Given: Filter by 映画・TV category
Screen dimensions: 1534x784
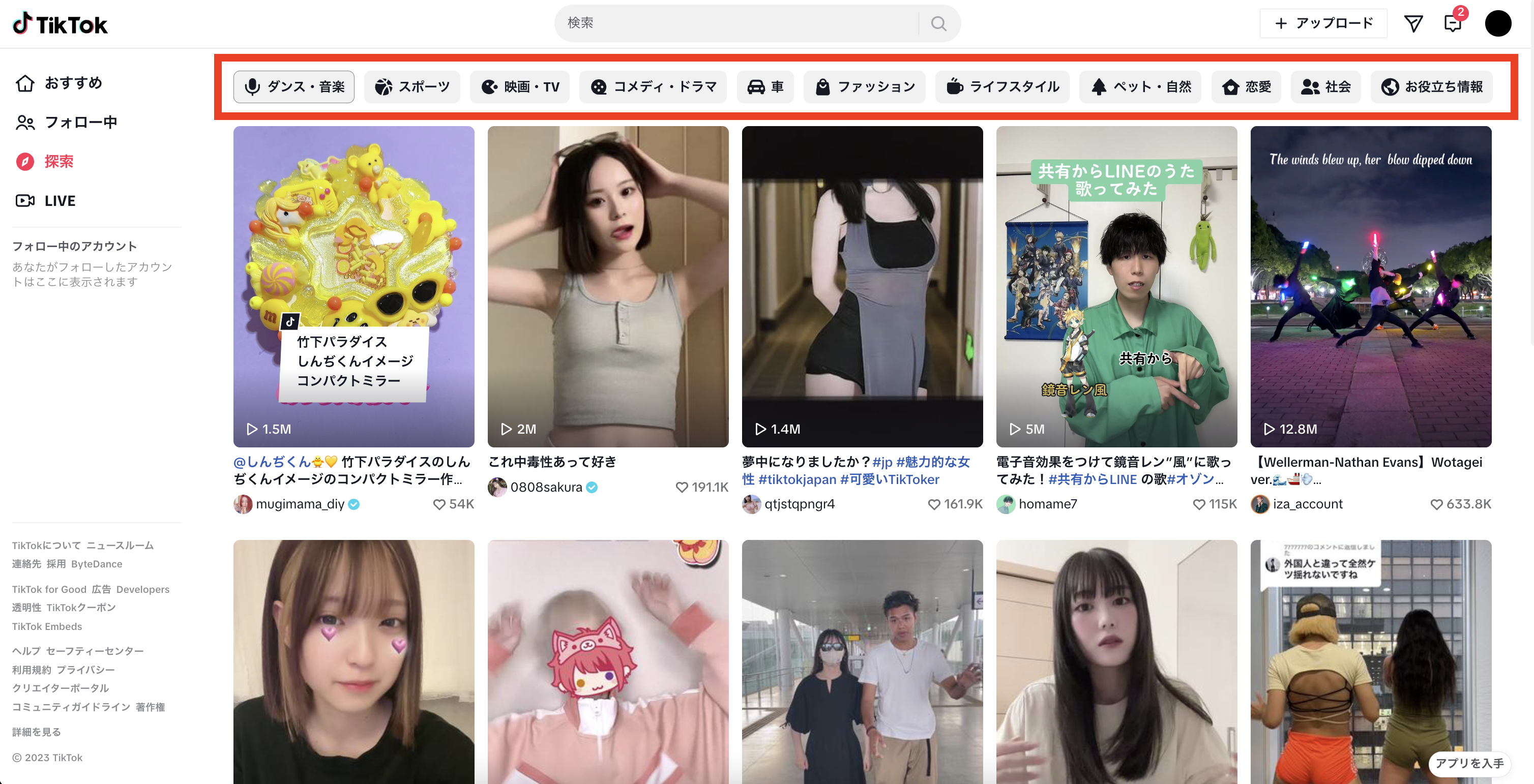Looking at the screenshot, I should [x=520, y=87].
